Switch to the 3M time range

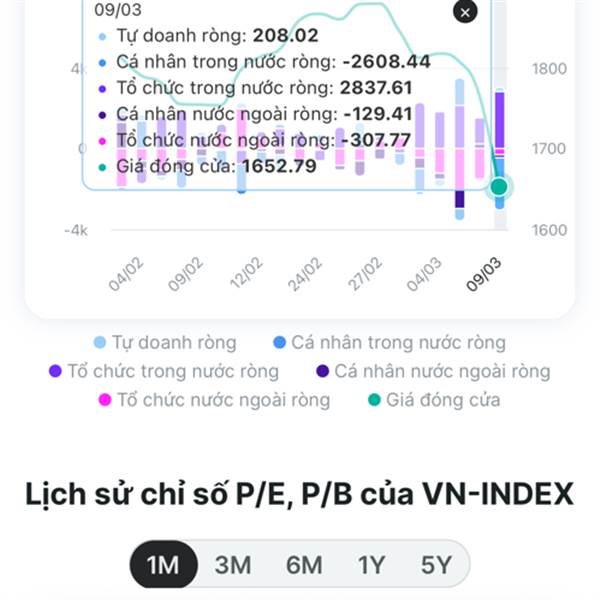233,565
